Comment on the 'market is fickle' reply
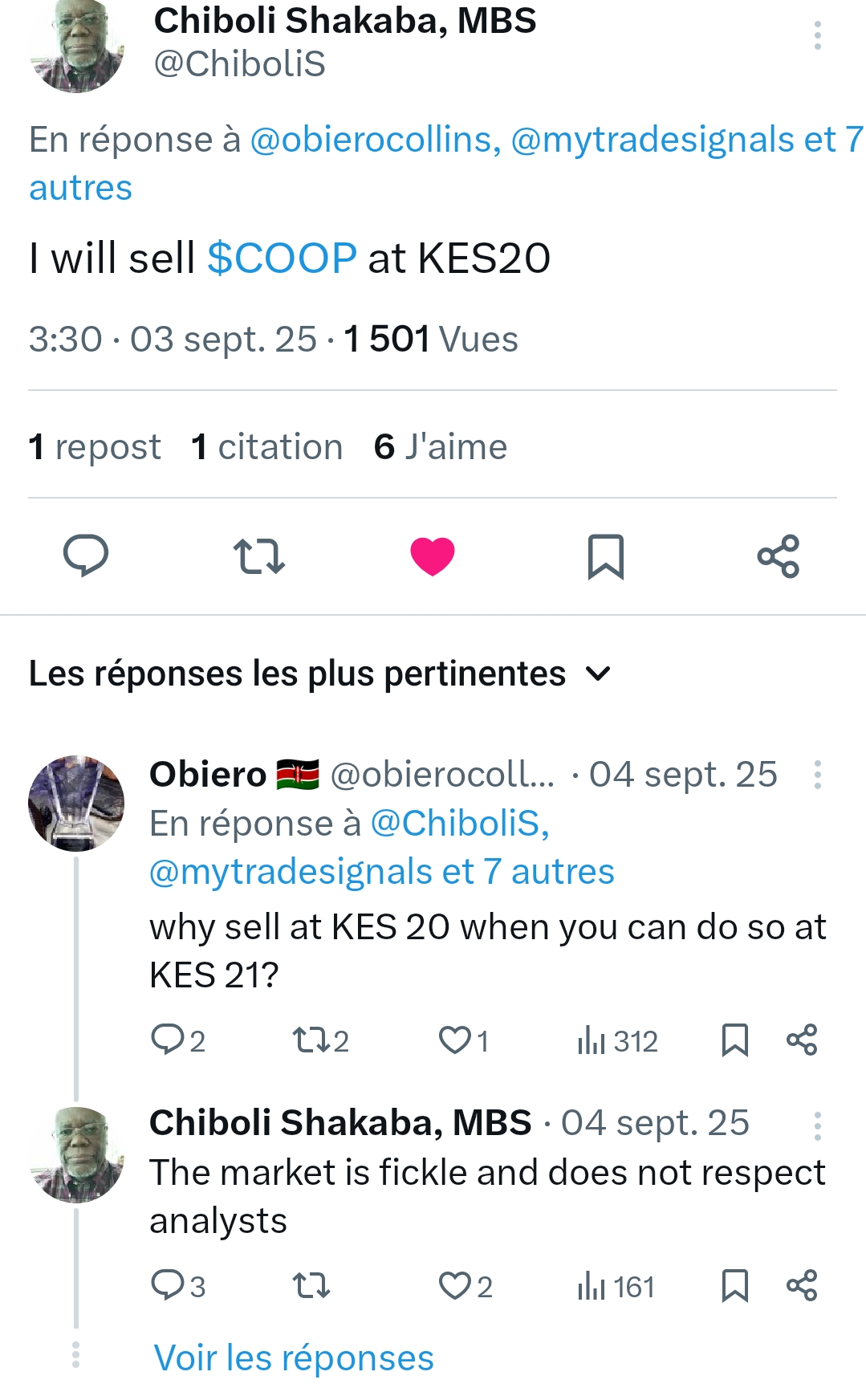 [x=168, y=1286]
